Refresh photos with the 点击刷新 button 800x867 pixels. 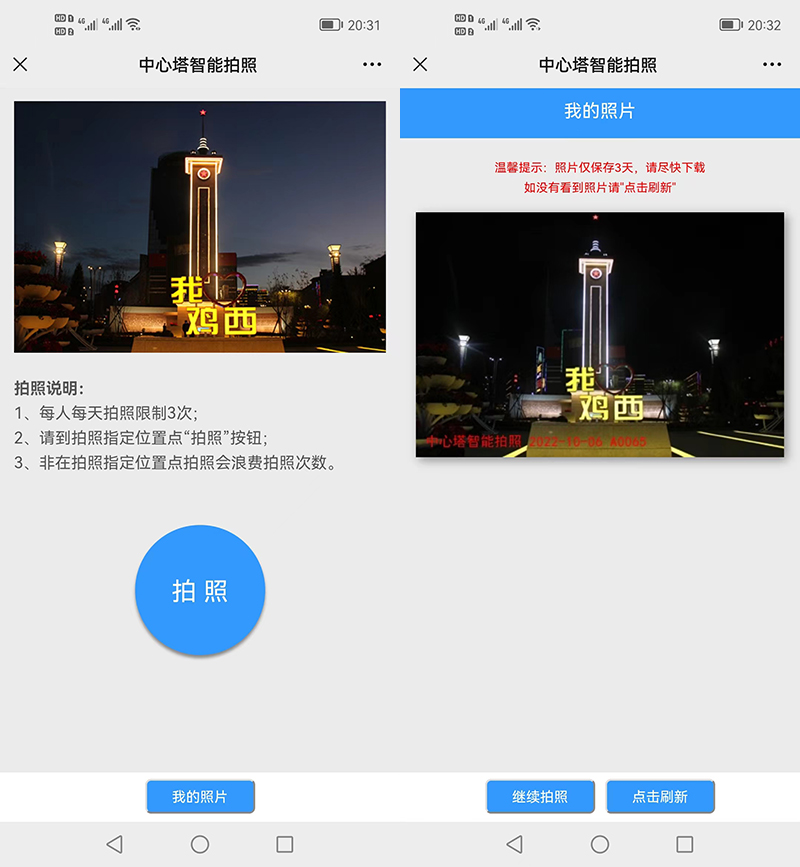(x=660, y=797)
